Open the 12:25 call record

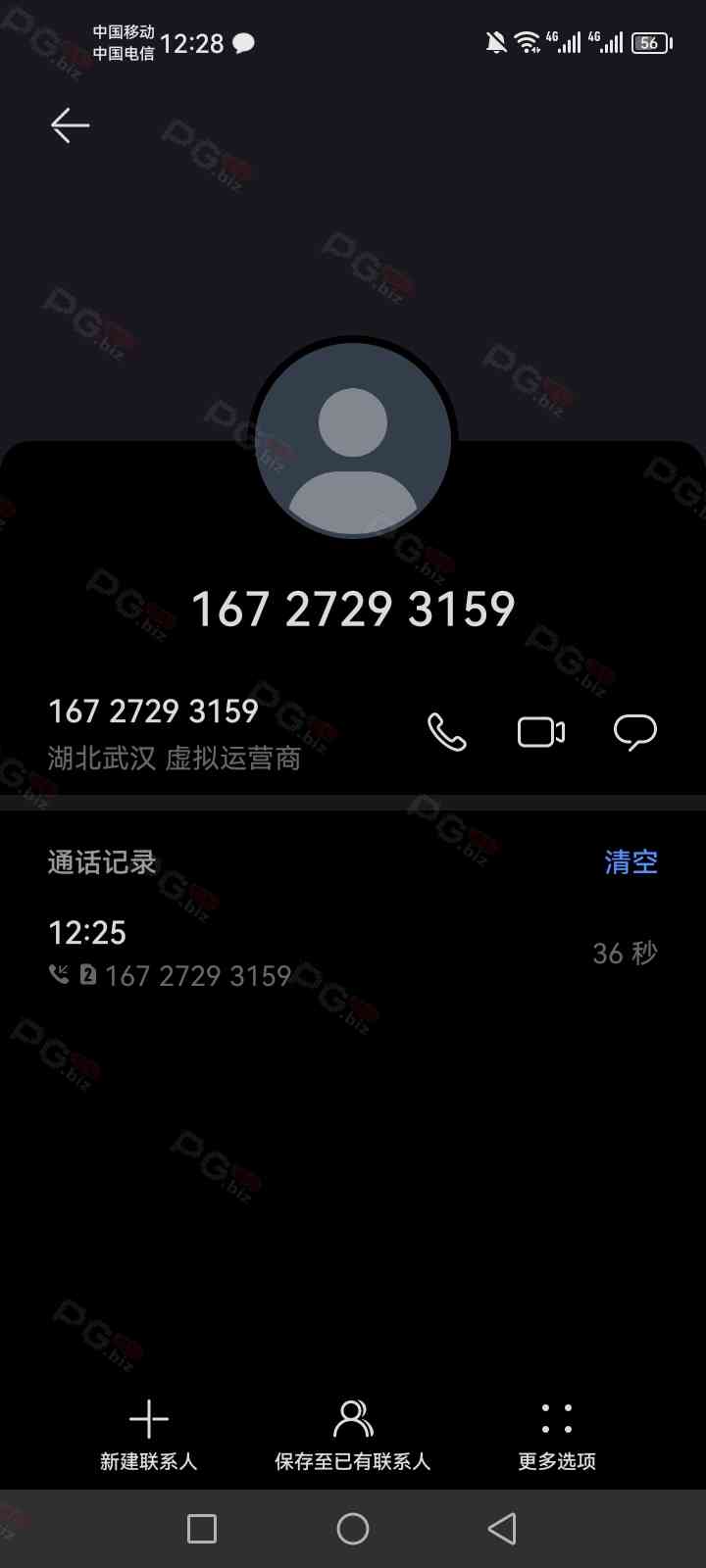click(353, 953)
